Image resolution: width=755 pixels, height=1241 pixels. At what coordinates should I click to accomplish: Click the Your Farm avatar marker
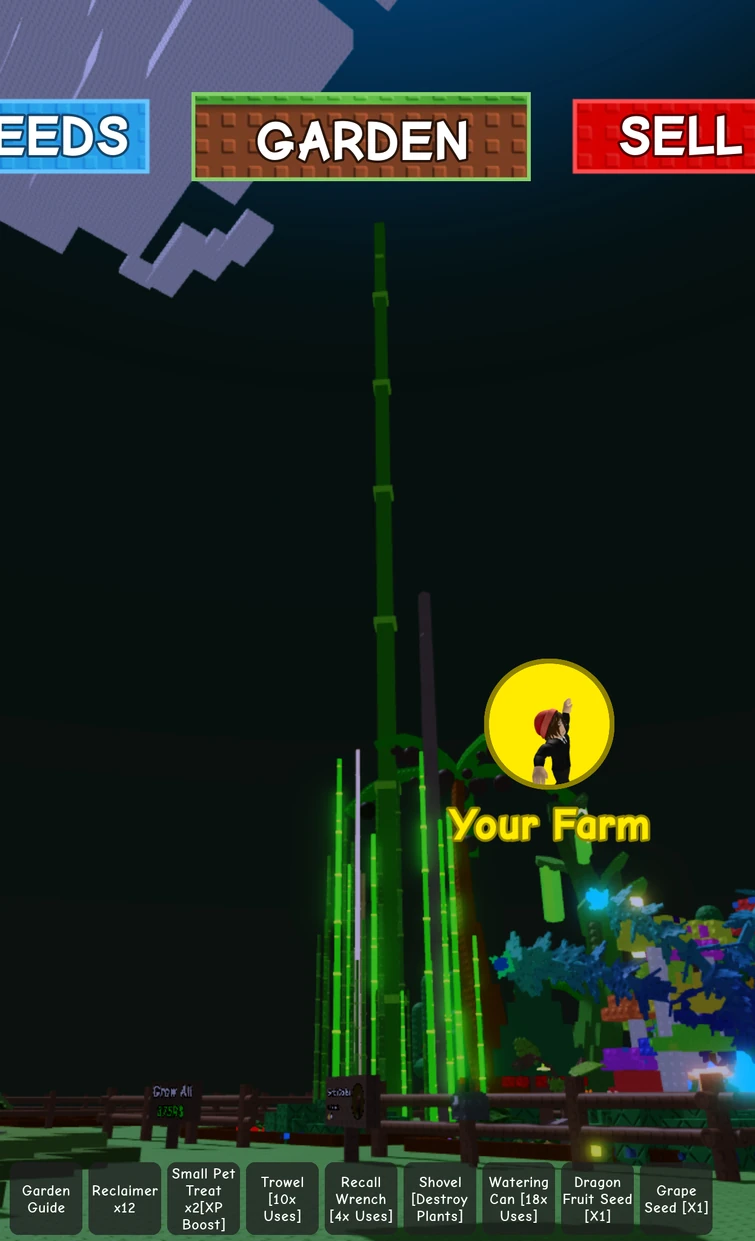pyautogui.click(x=548, y=725)
